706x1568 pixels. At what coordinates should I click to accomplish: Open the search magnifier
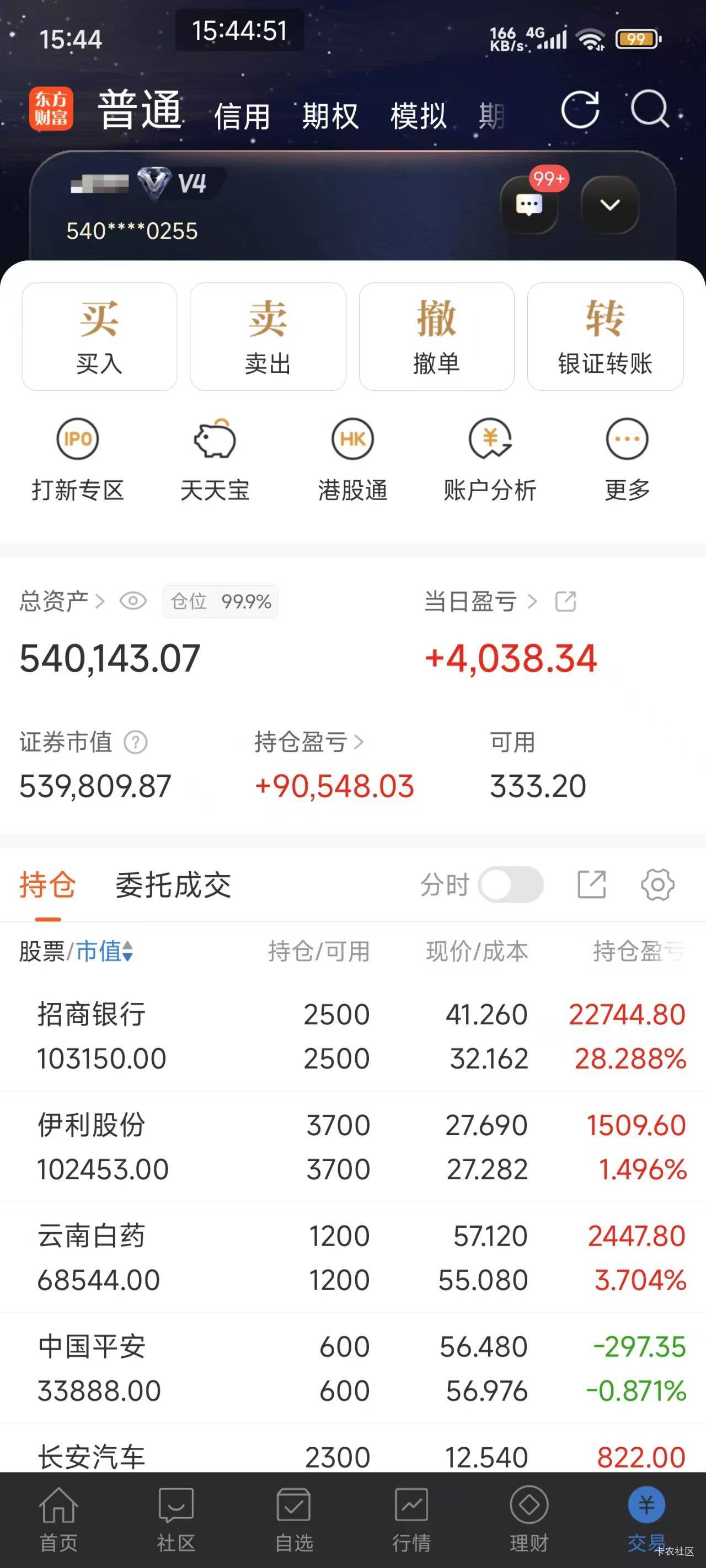[x=649, y=110]
